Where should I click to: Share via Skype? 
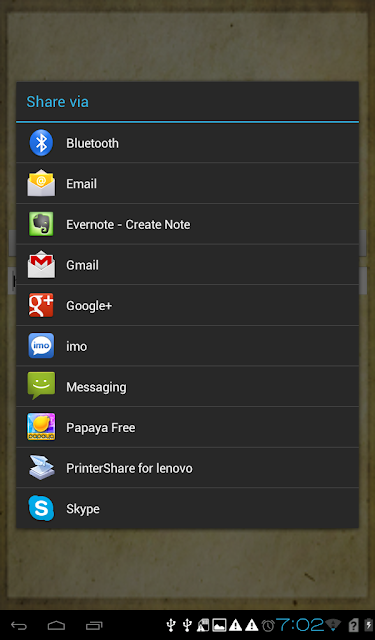[x=187, y=509]
